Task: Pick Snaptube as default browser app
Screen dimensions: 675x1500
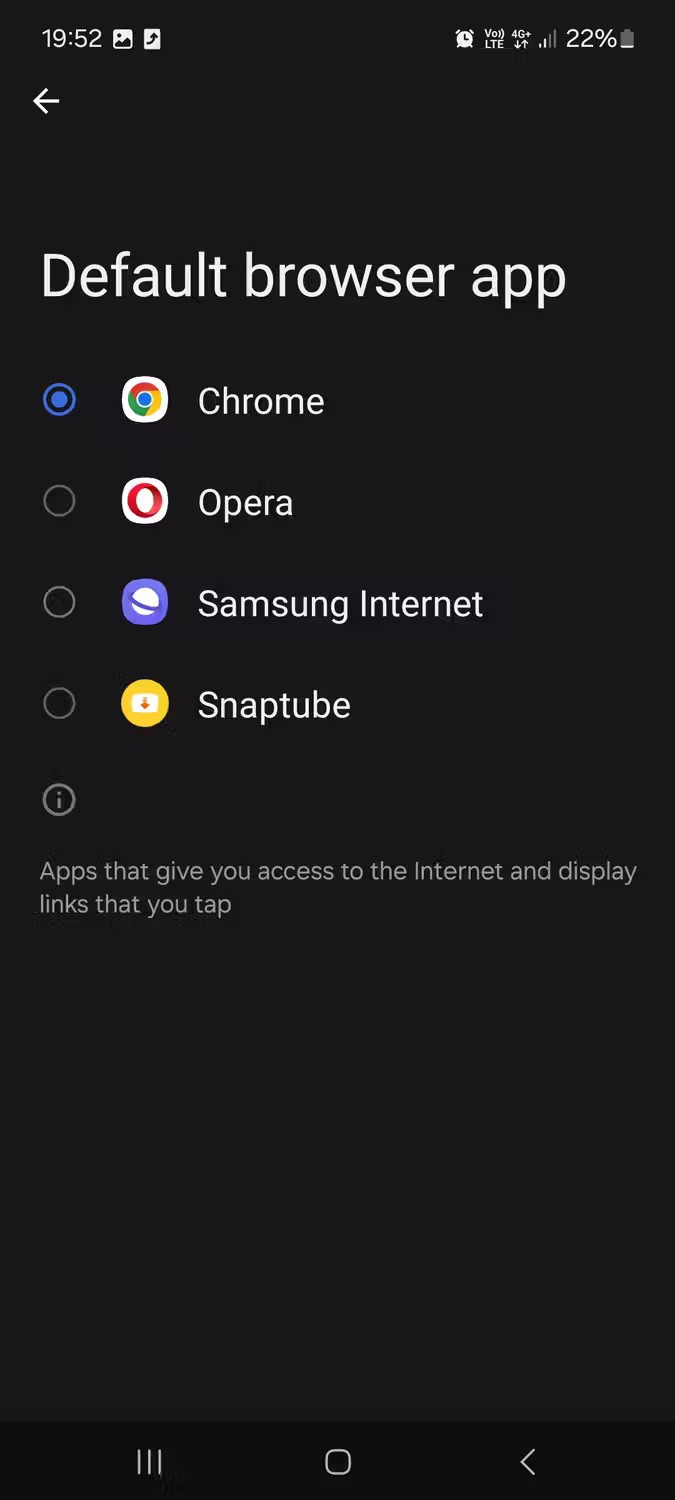Action: pyautogui.click(x=60, y=704)
